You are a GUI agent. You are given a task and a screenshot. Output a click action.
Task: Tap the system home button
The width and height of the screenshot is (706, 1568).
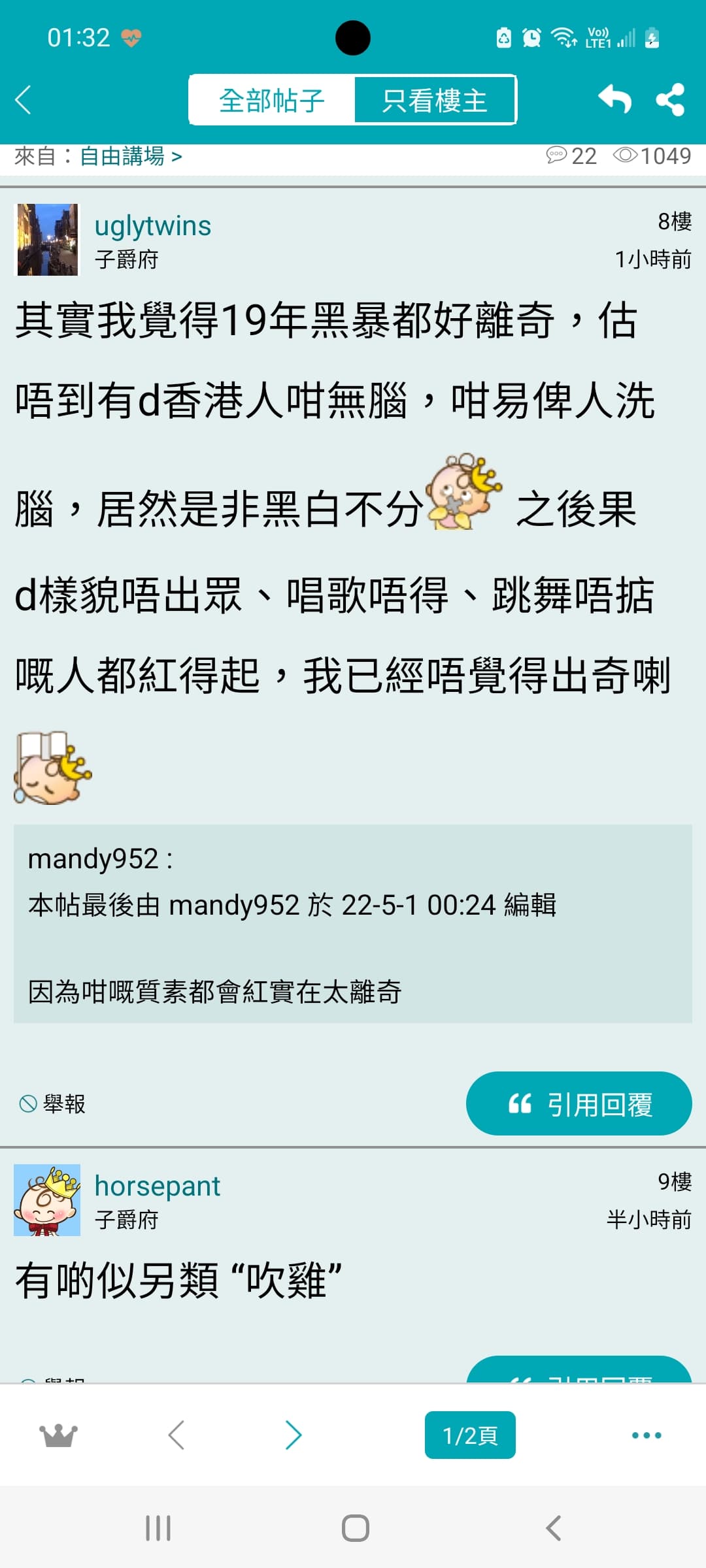pyautogui.click(x=355, y=1527)
